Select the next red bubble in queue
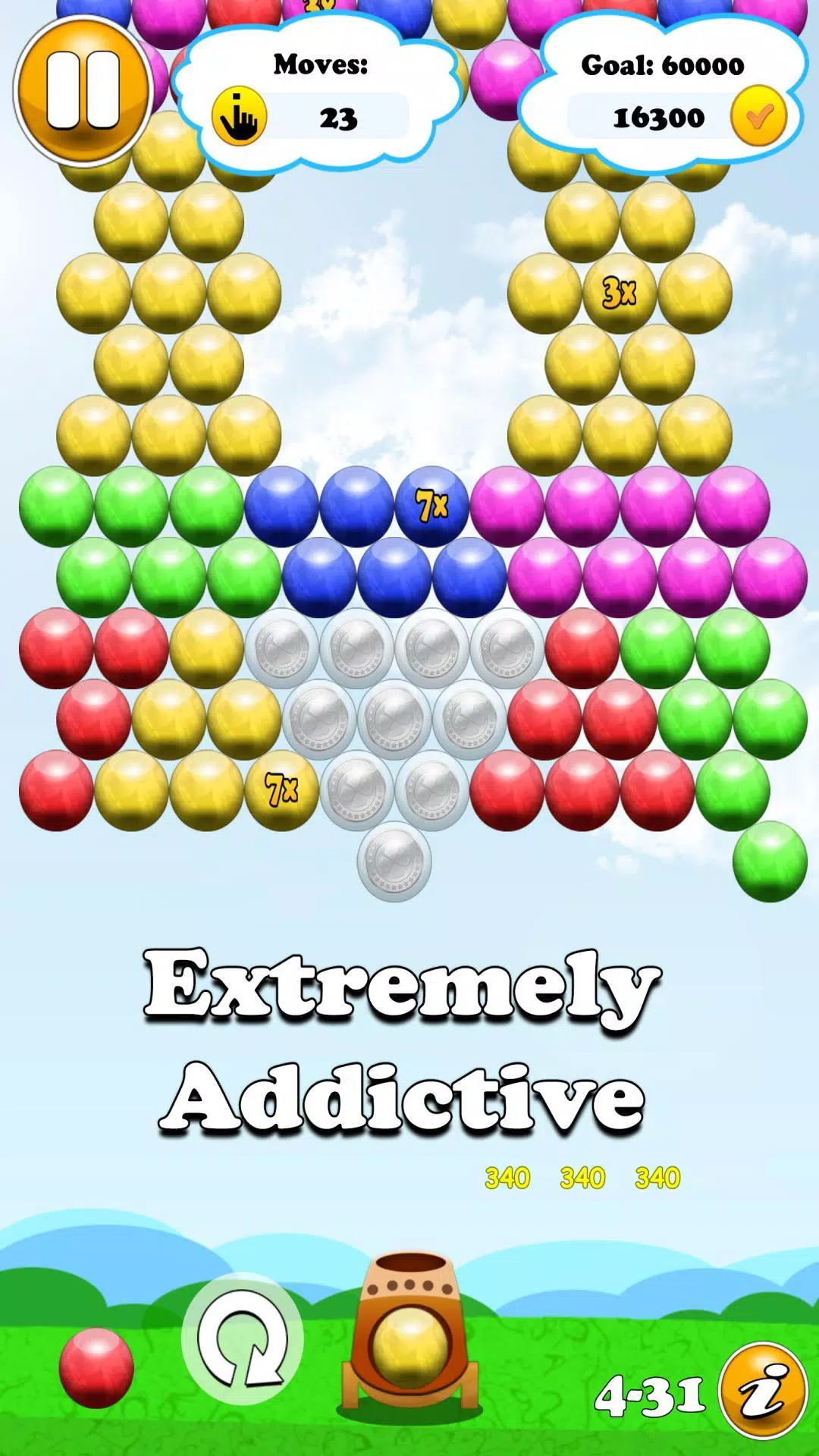 point(96,1367)
